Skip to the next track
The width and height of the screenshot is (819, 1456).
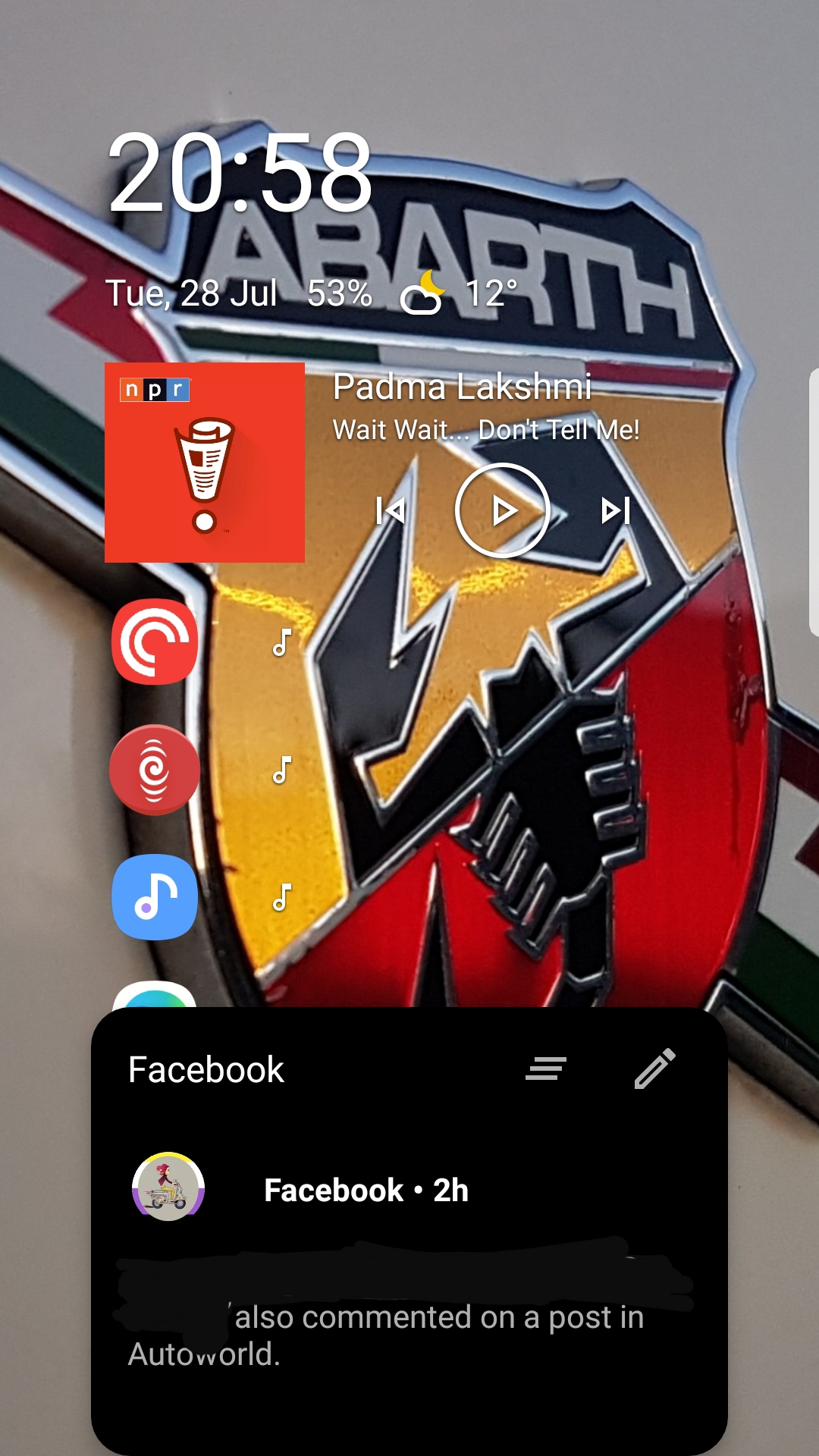(615, 510)
